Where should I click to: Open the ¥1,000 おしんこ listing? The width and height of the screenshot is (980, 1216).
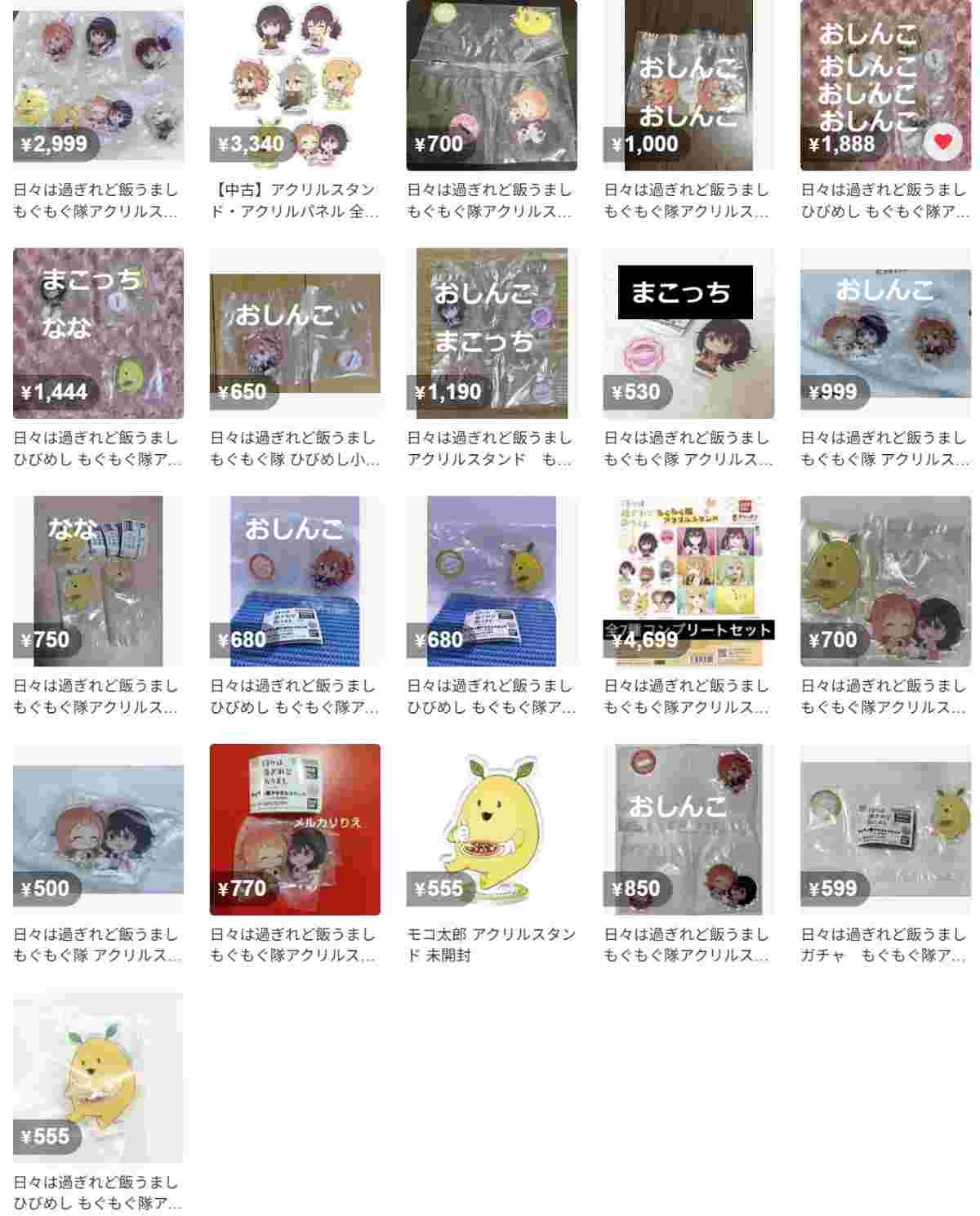point(688,85)
